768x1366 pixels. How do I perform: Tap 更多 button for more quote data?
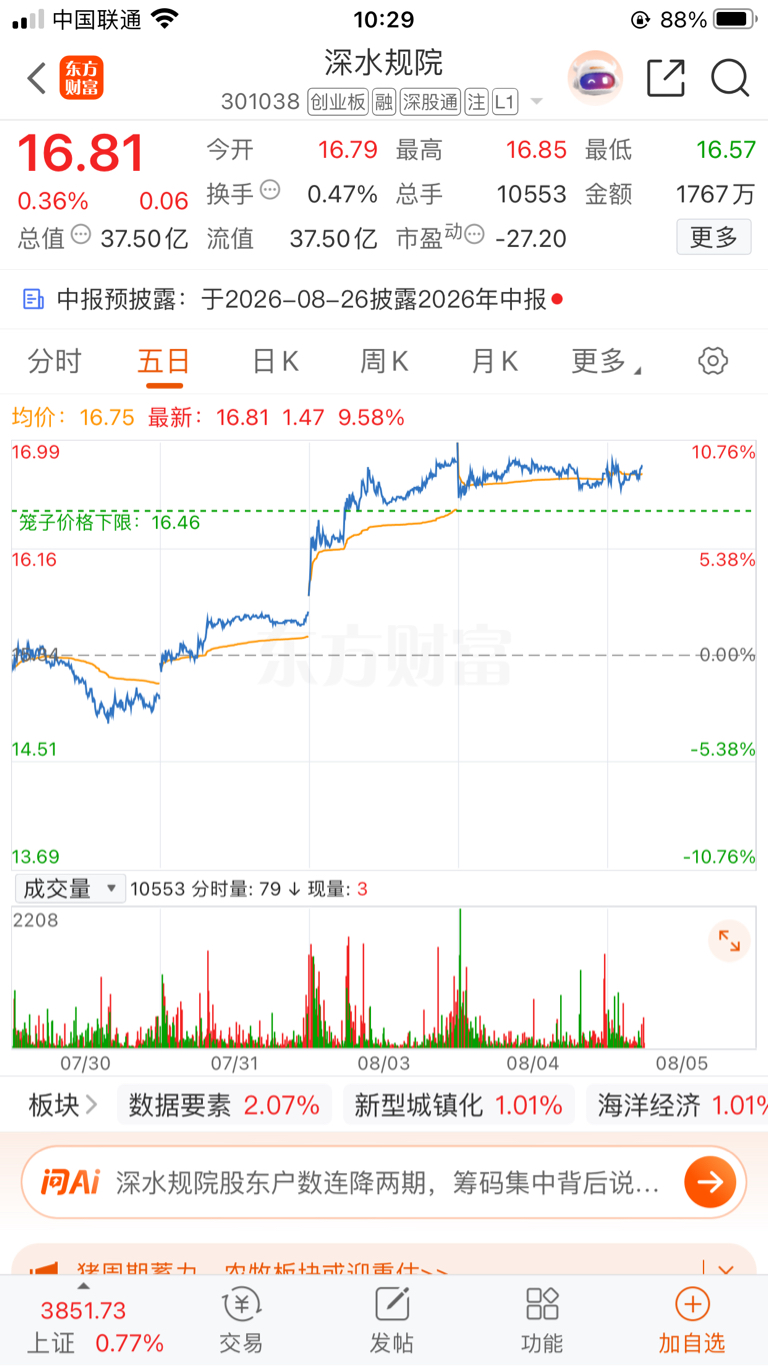pos(714,237)
